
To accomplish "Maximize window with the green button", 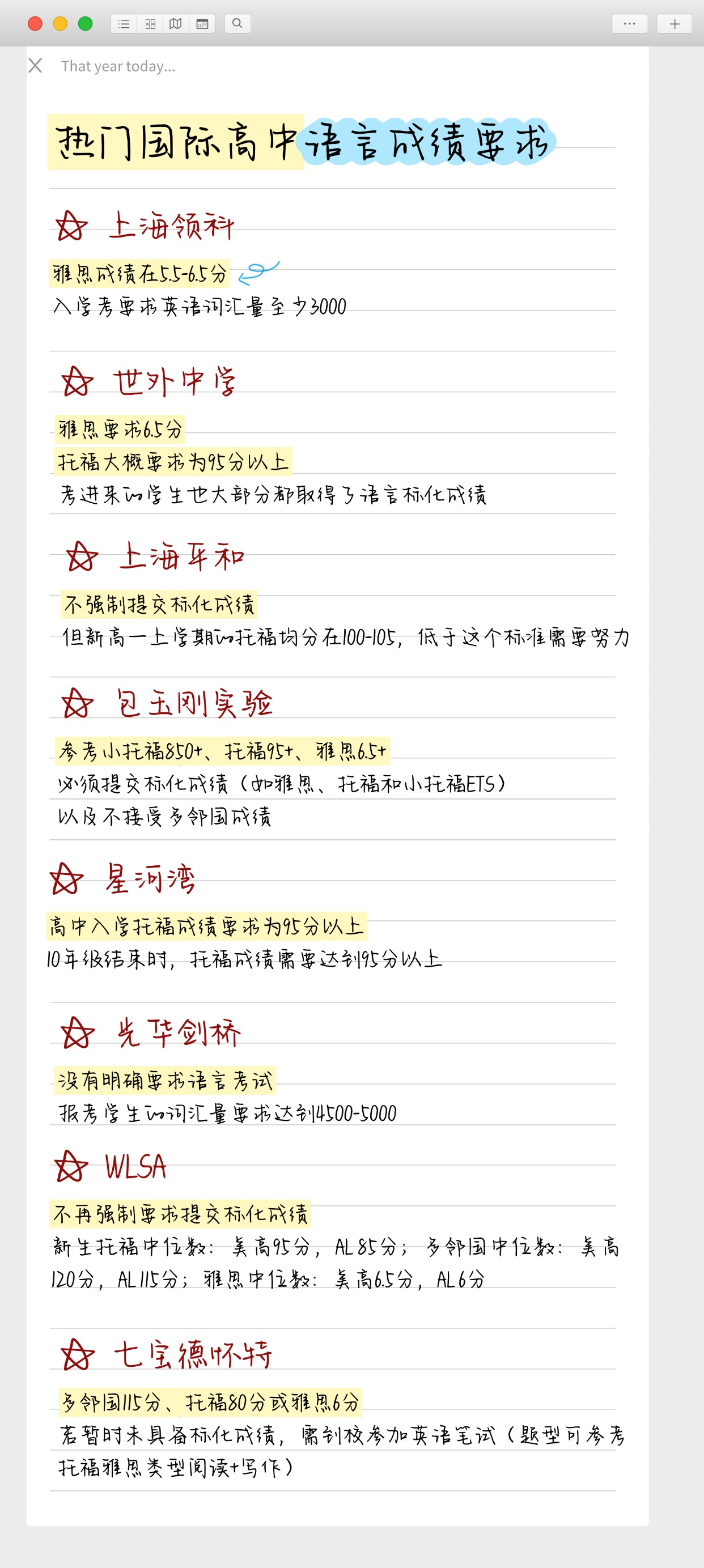I will [x=85, y=24].
